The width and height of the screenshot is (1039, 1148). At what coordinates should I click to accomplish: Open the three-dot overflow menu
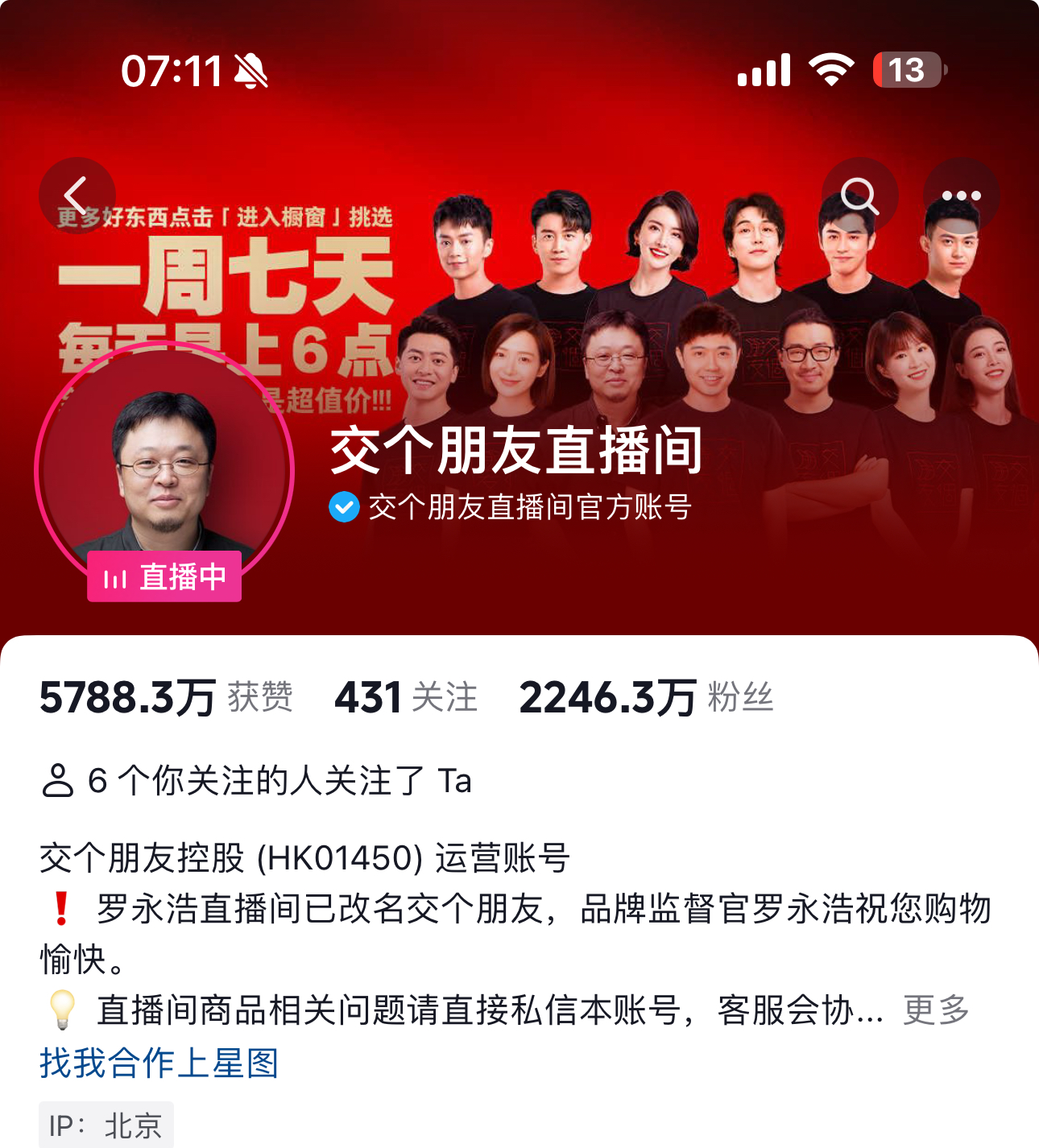click(x=961, y=196)
